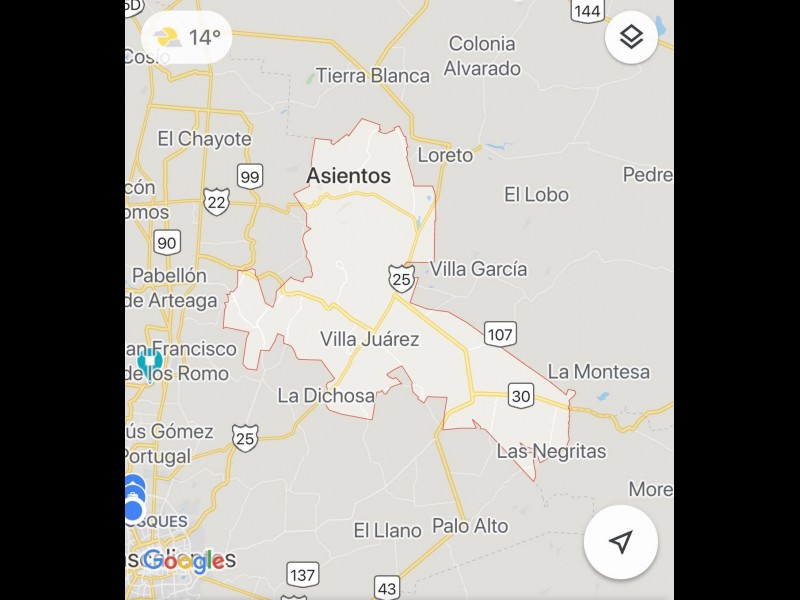
Task: Select the restaurant pin near San Francisco de los Romo
Action: [150, 361]
